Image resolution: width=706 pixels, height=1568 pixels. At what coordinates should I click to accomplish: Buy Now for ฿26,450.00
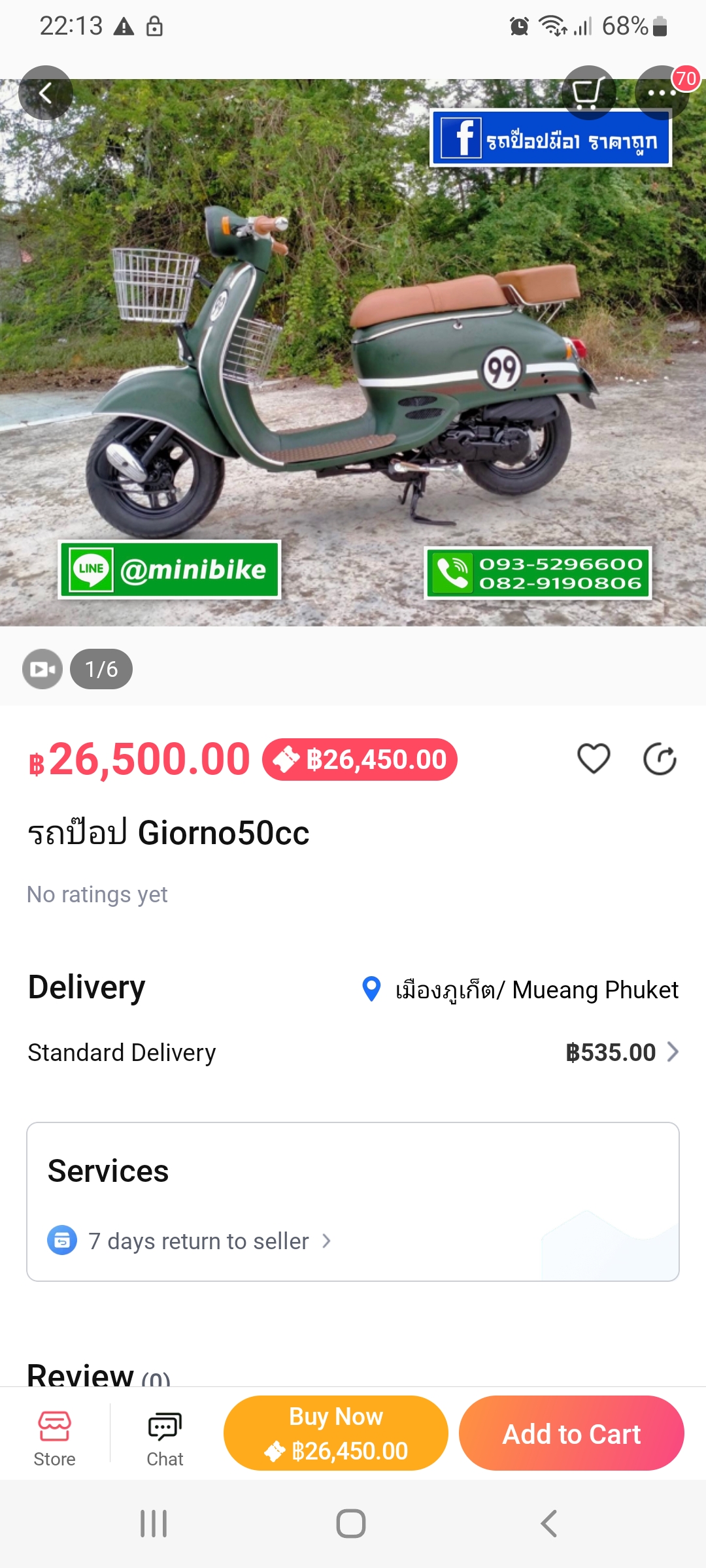point(336,1433)
